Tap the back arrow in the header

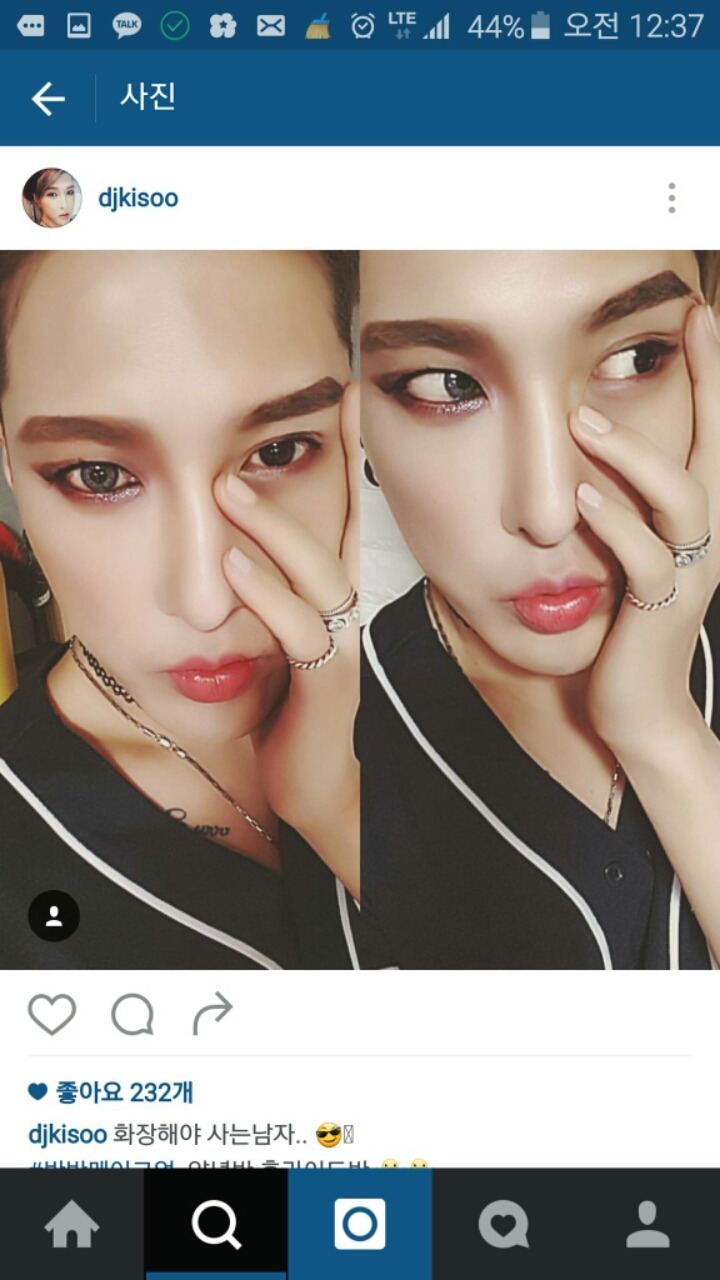(47, 98)
